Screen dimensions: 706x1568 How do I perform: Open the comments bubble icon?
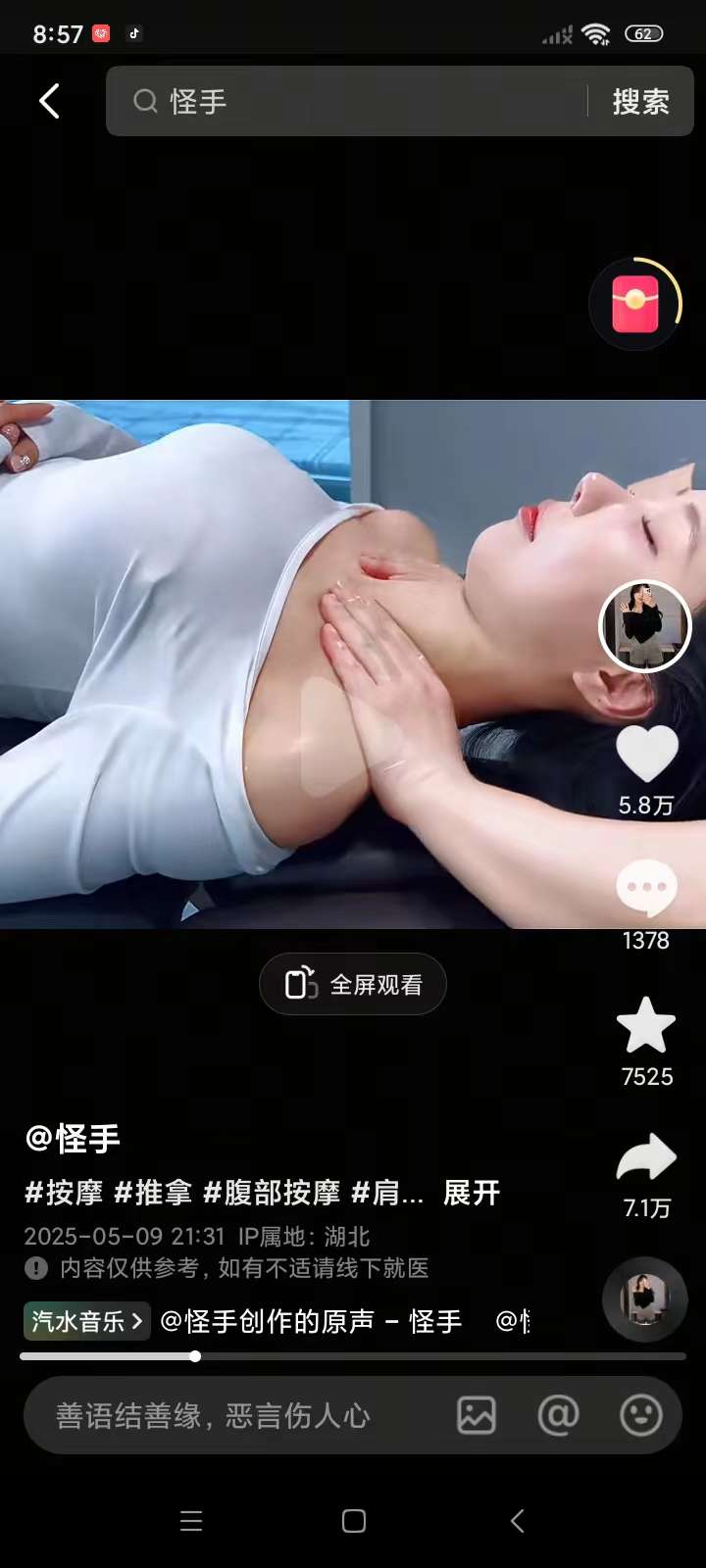point(646,887)
